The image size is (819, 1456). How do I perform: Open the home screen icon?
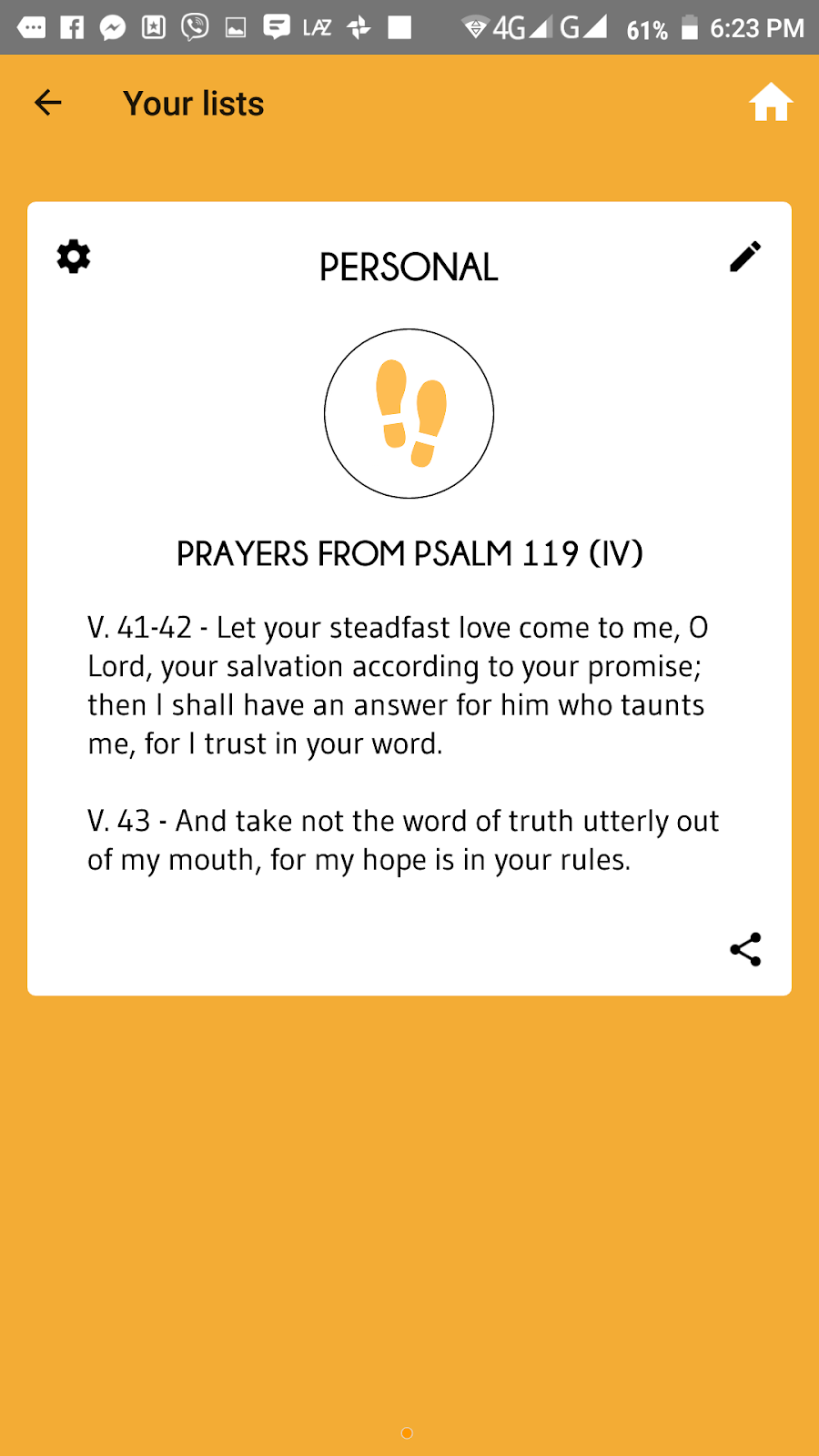(x=771, y=103)
